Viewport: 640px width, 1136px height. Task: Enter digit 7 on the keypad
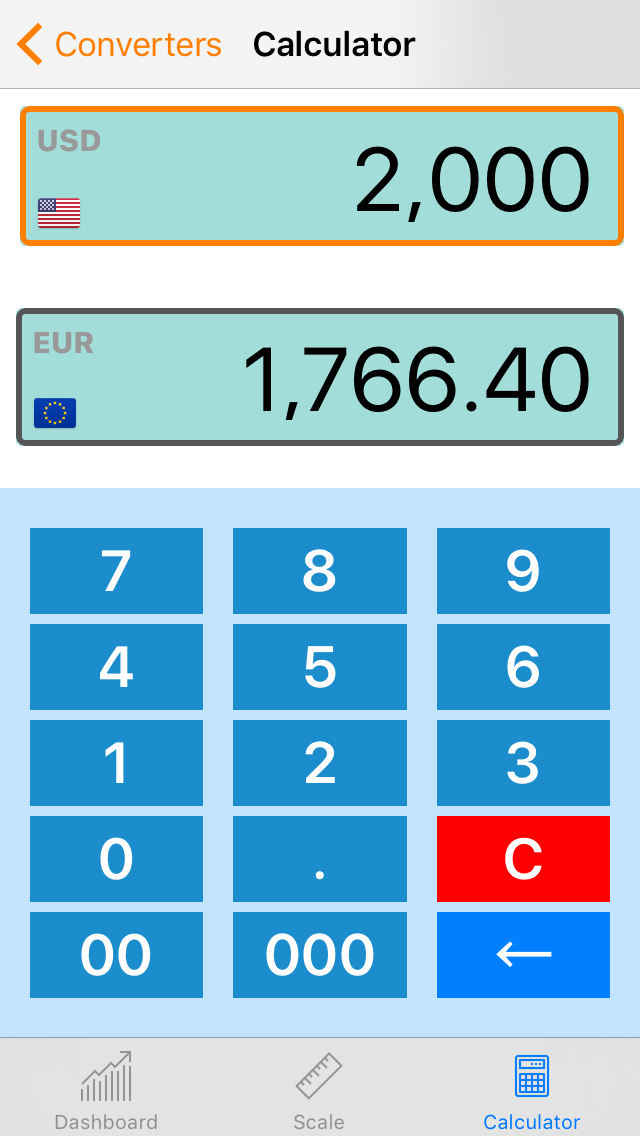pyautogui.click(x=116, y=571)
